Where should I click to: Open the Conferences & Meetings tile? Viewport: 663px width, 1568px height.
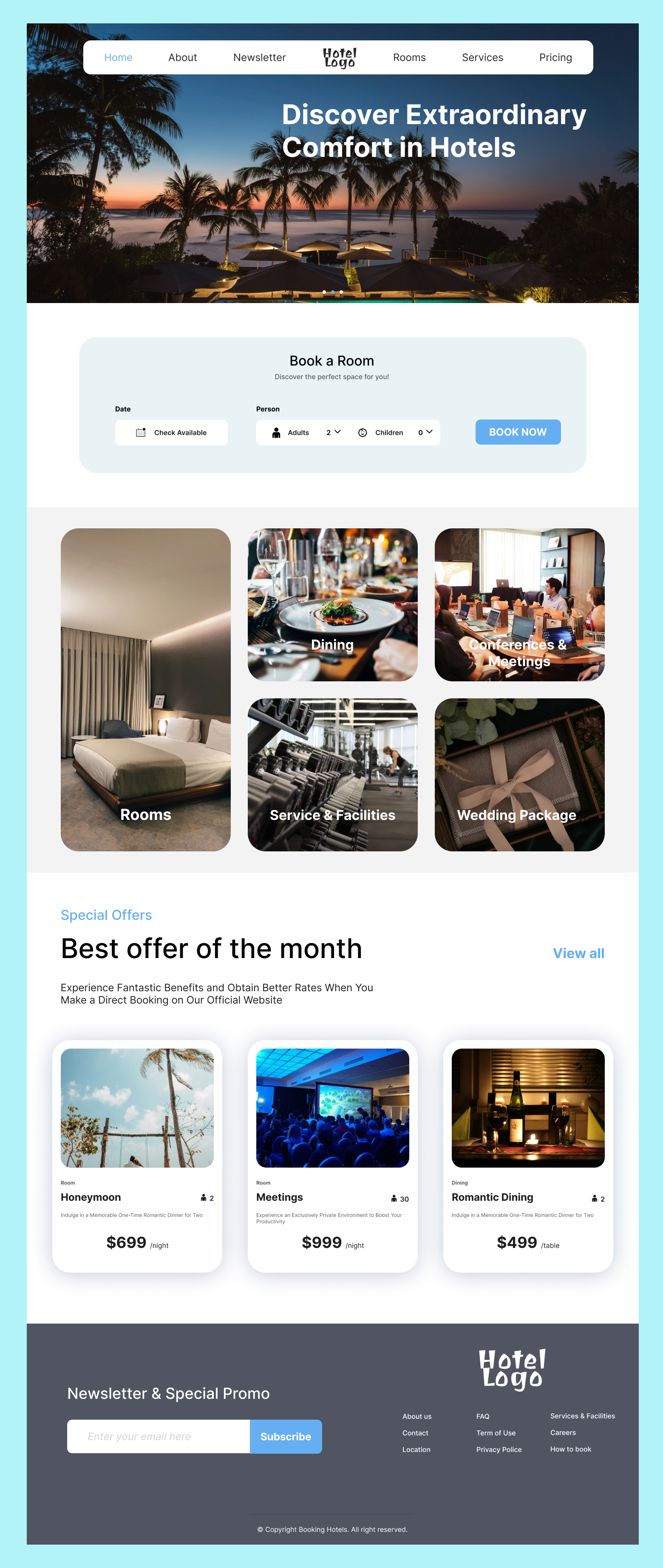click(x=519, y=604)
